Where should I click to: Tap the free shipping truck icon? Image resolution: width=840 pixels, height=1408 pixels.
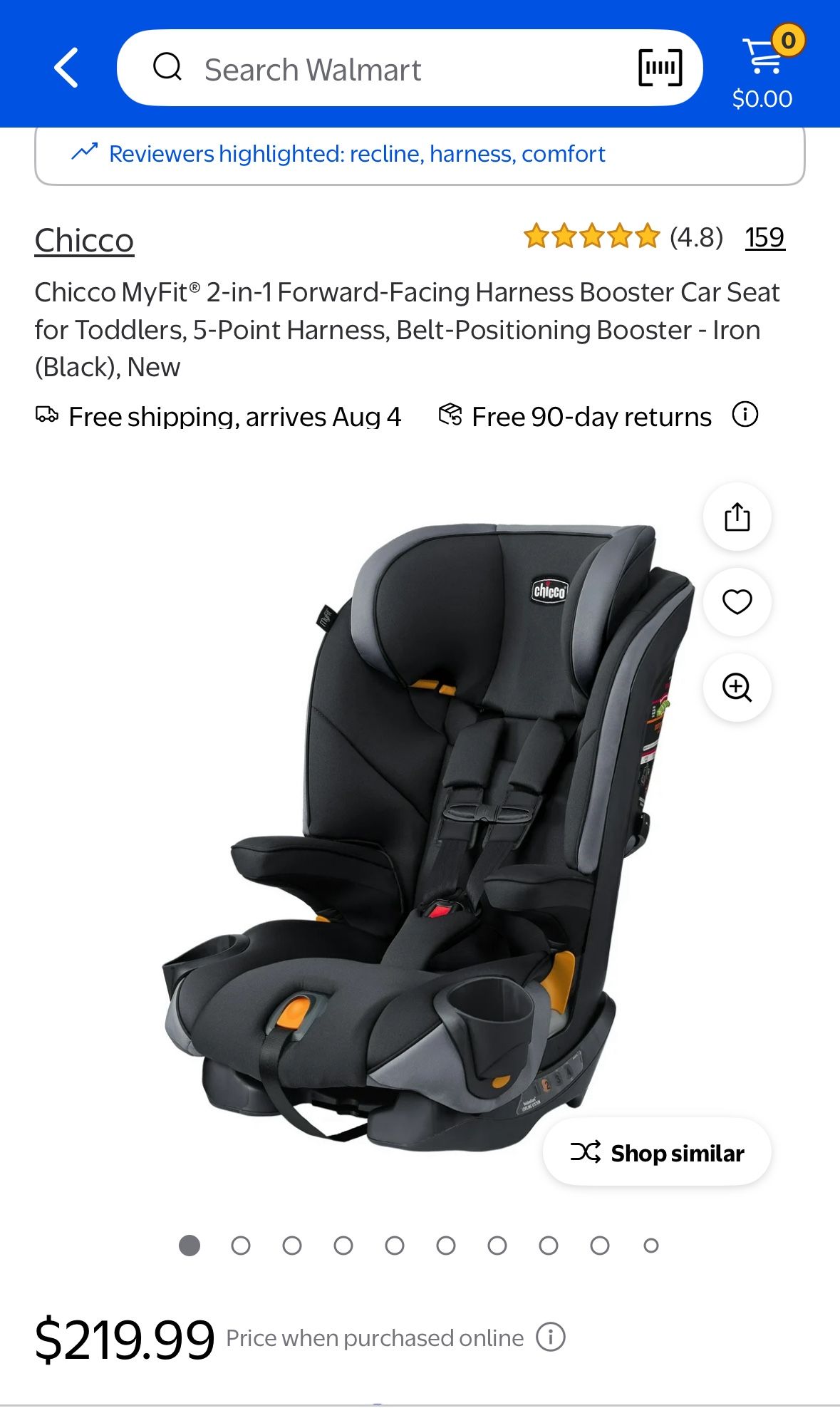[46, 415]
